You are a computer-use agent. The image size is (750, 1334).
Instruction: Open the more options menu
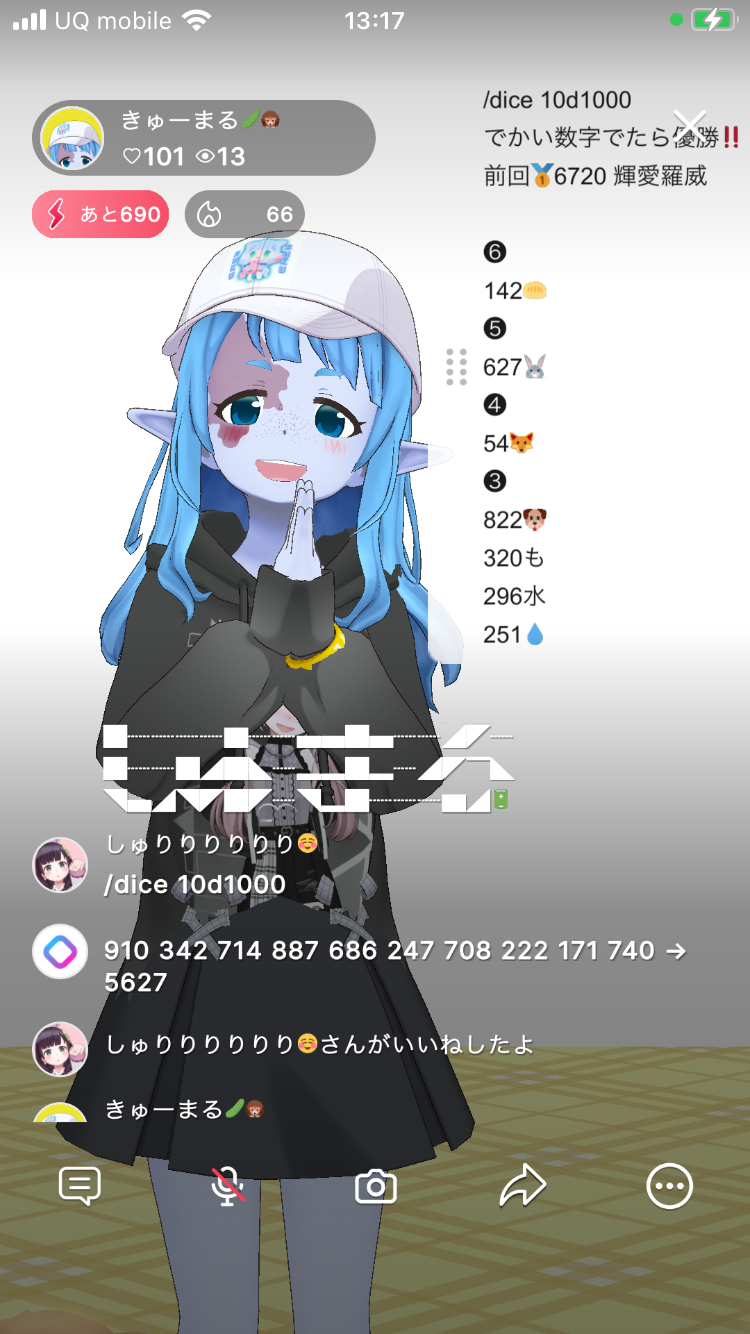pos(669,1186)
